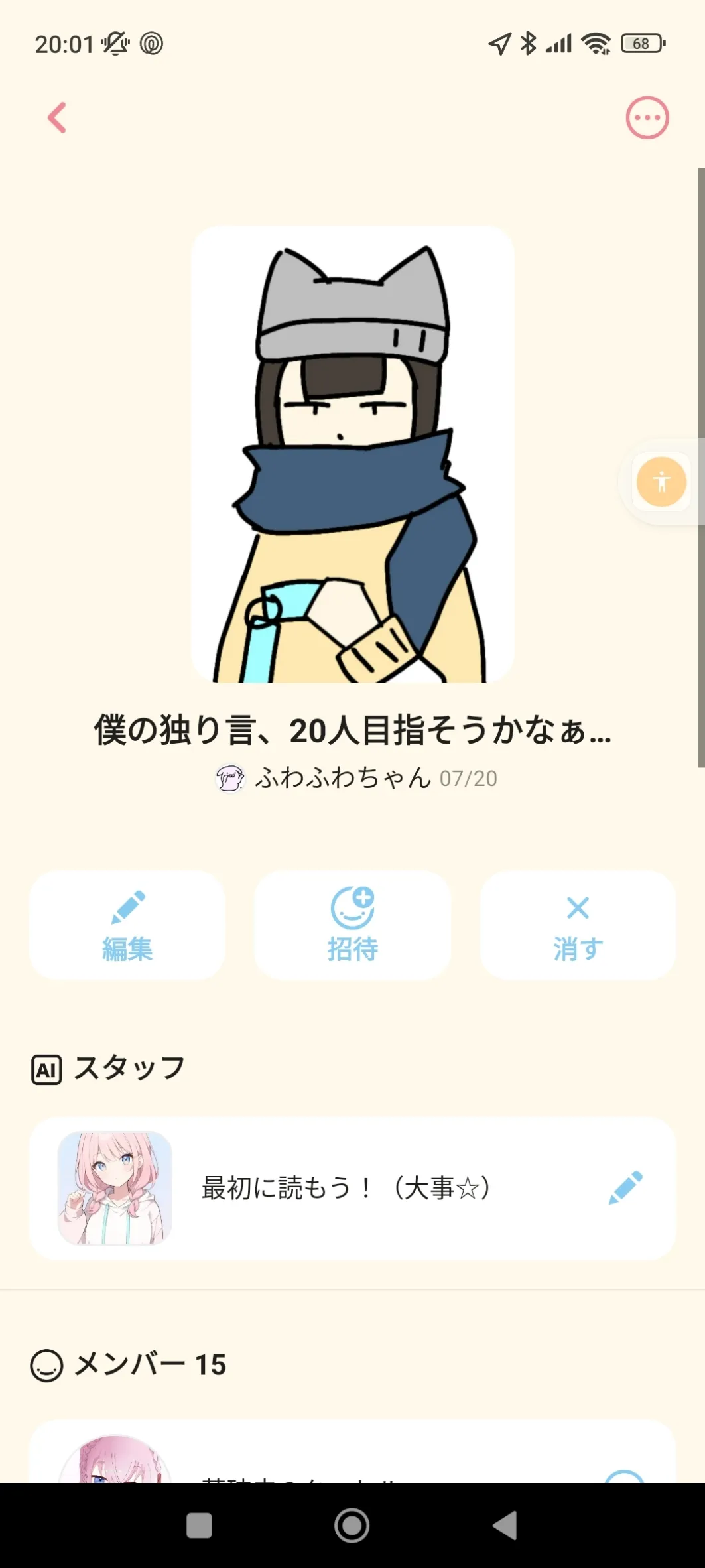Go back using the pink arrow
The image size is (705, 1568).
pos(57,118)
